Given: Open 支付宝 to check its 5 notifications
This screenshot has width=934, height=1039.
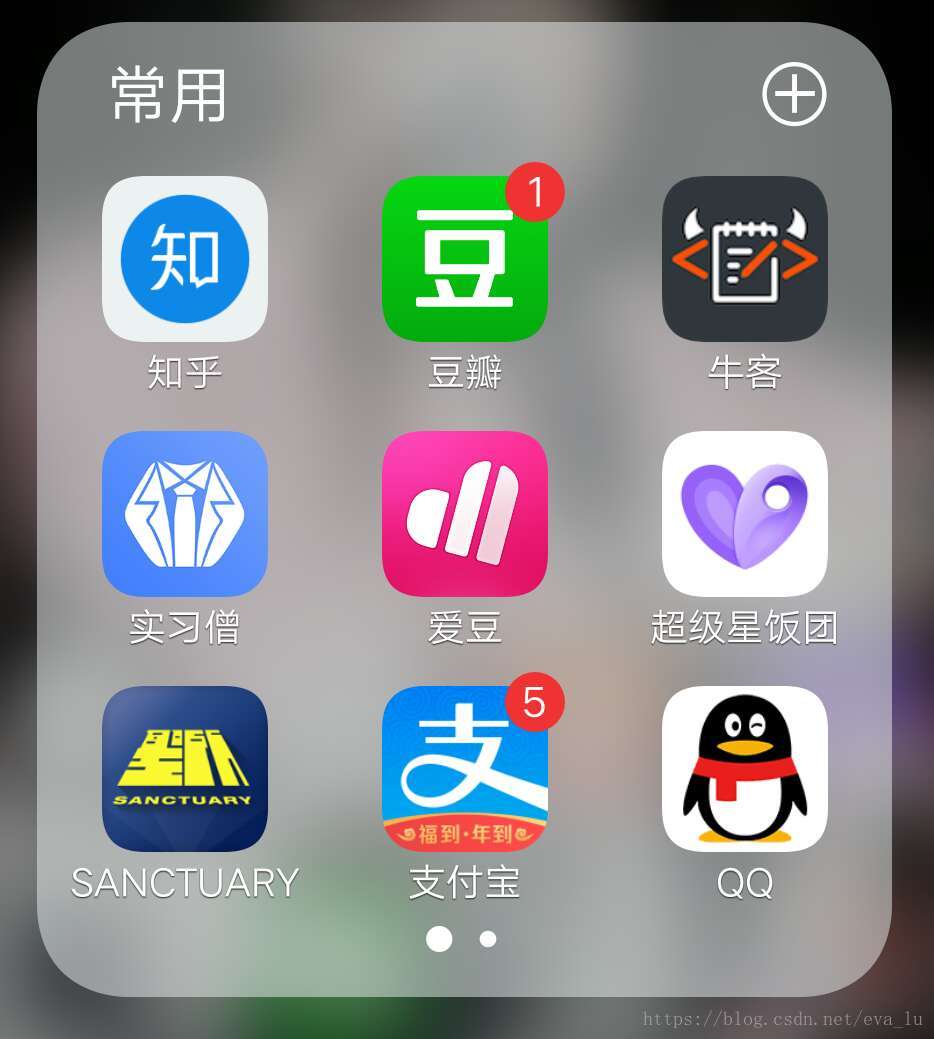Looking at the screenshot, I should [x=464, y=770].
